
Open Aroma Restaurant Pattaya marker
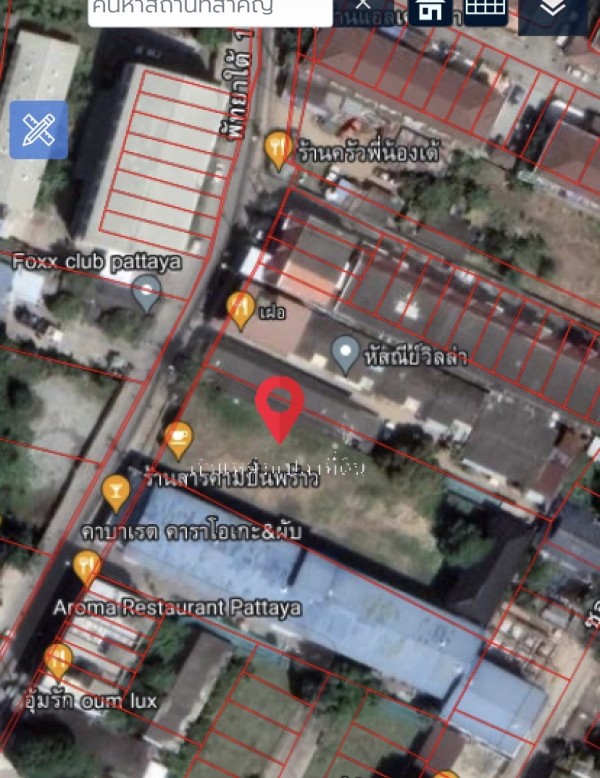[87, 567]
